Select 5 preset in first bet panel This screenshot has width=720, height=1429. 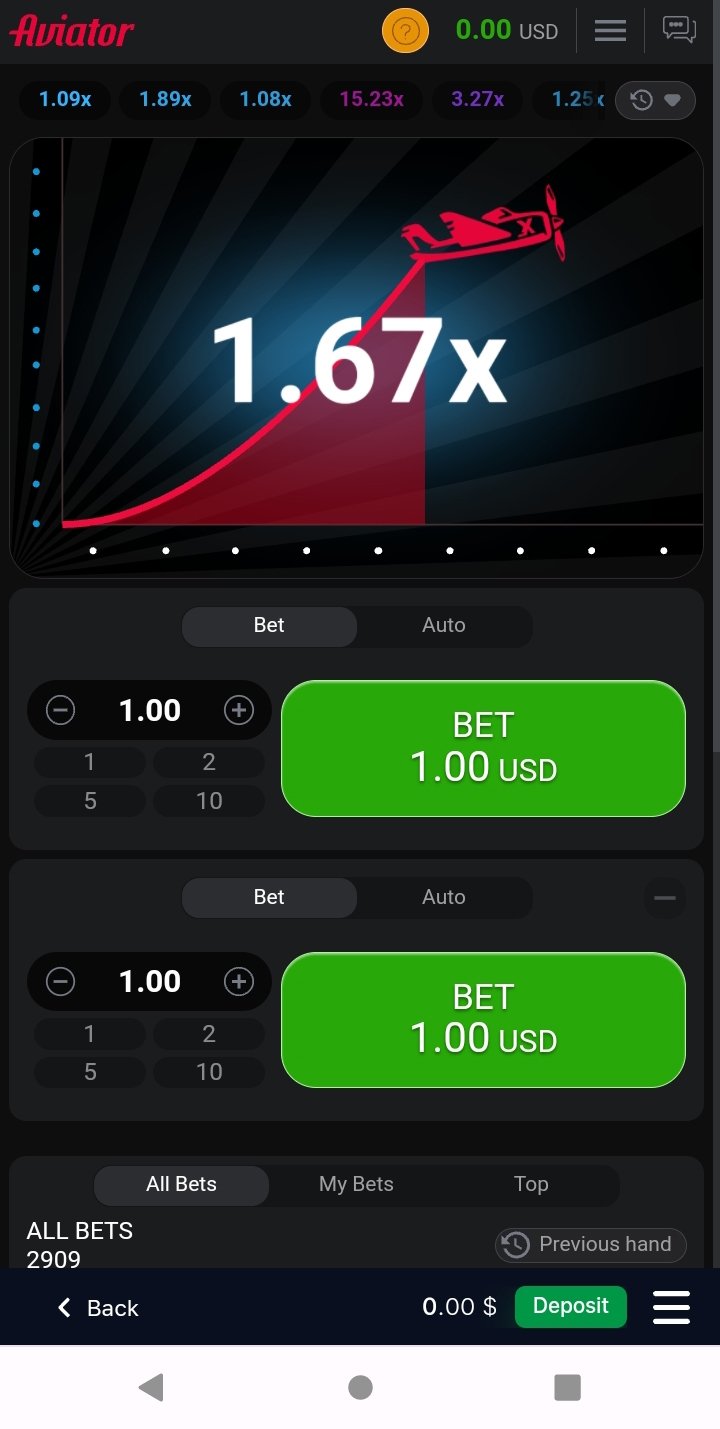(x=90, y=801)
